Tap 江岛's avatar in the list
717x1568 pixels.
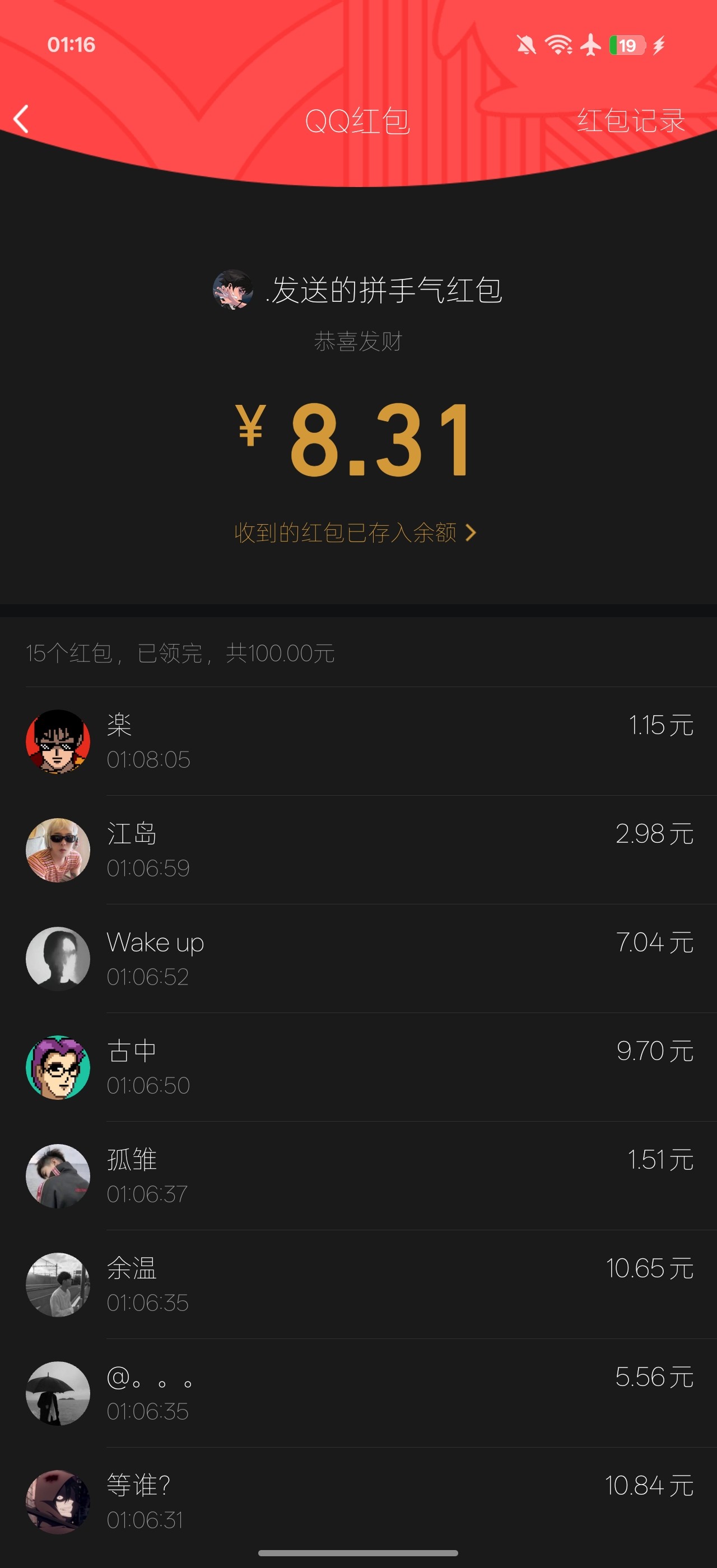click(x=58, y=850)
